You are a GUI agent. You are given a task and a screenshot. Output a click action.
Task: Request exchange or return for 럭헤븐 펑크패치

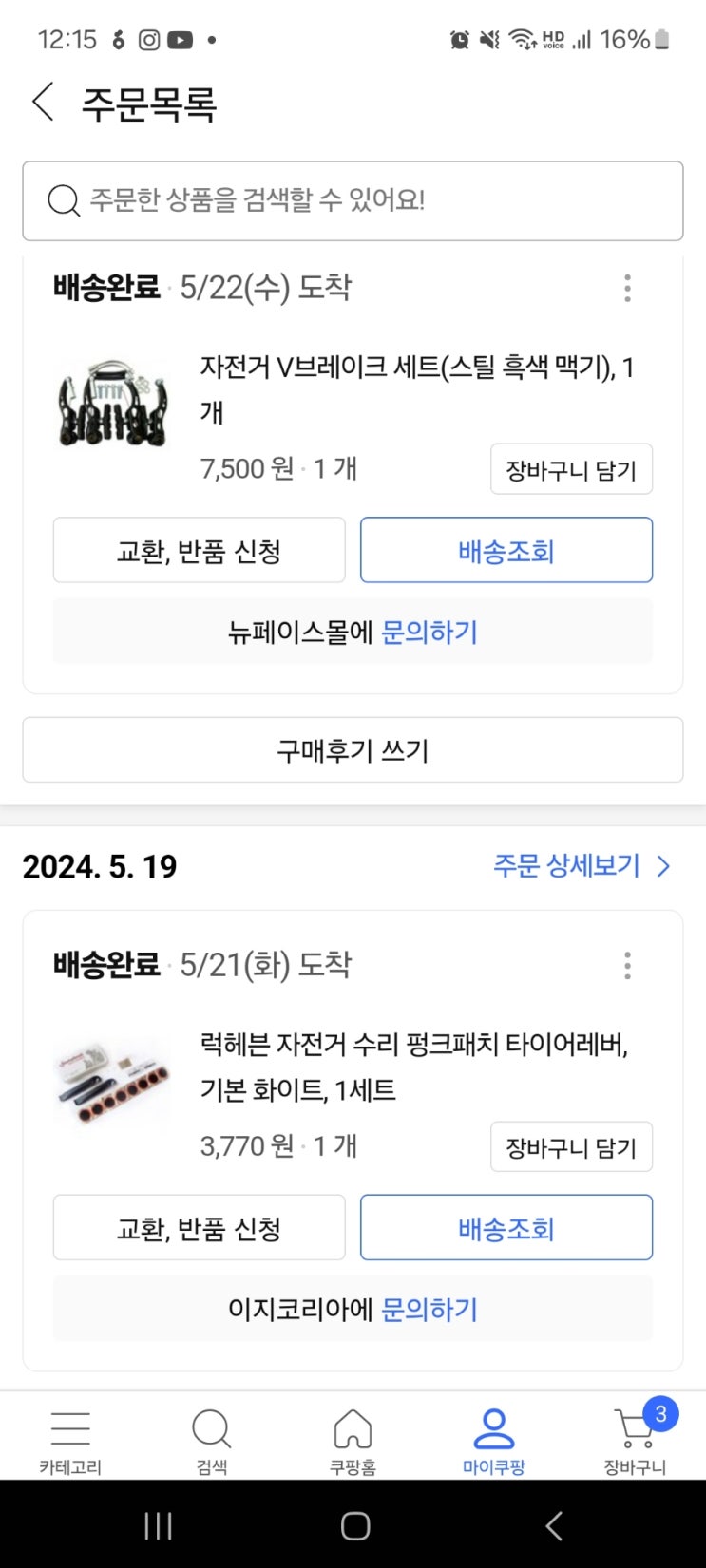(x=199, y=1228)
